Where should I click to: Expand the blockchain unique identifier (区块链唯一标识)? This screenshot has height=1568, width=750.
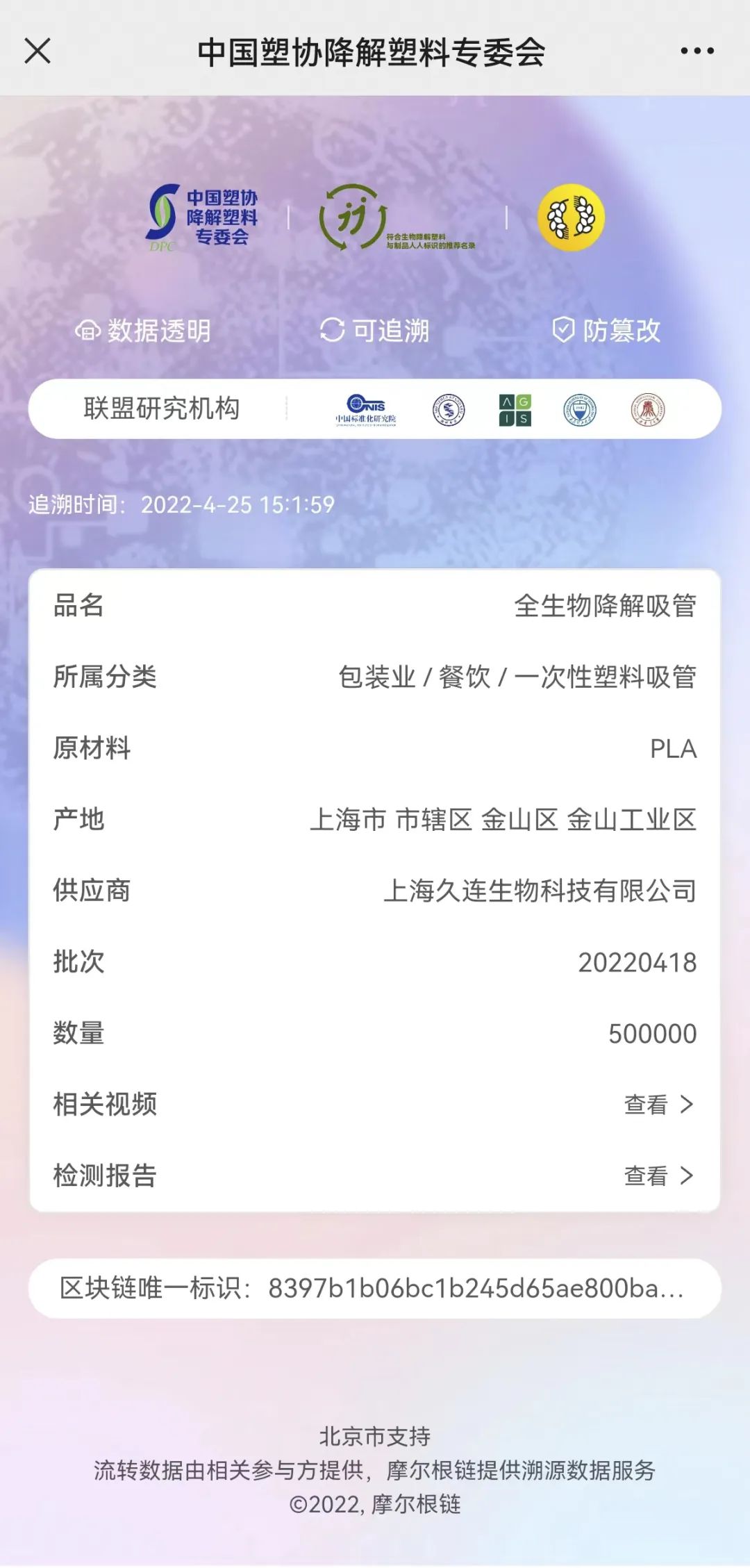375,1288
